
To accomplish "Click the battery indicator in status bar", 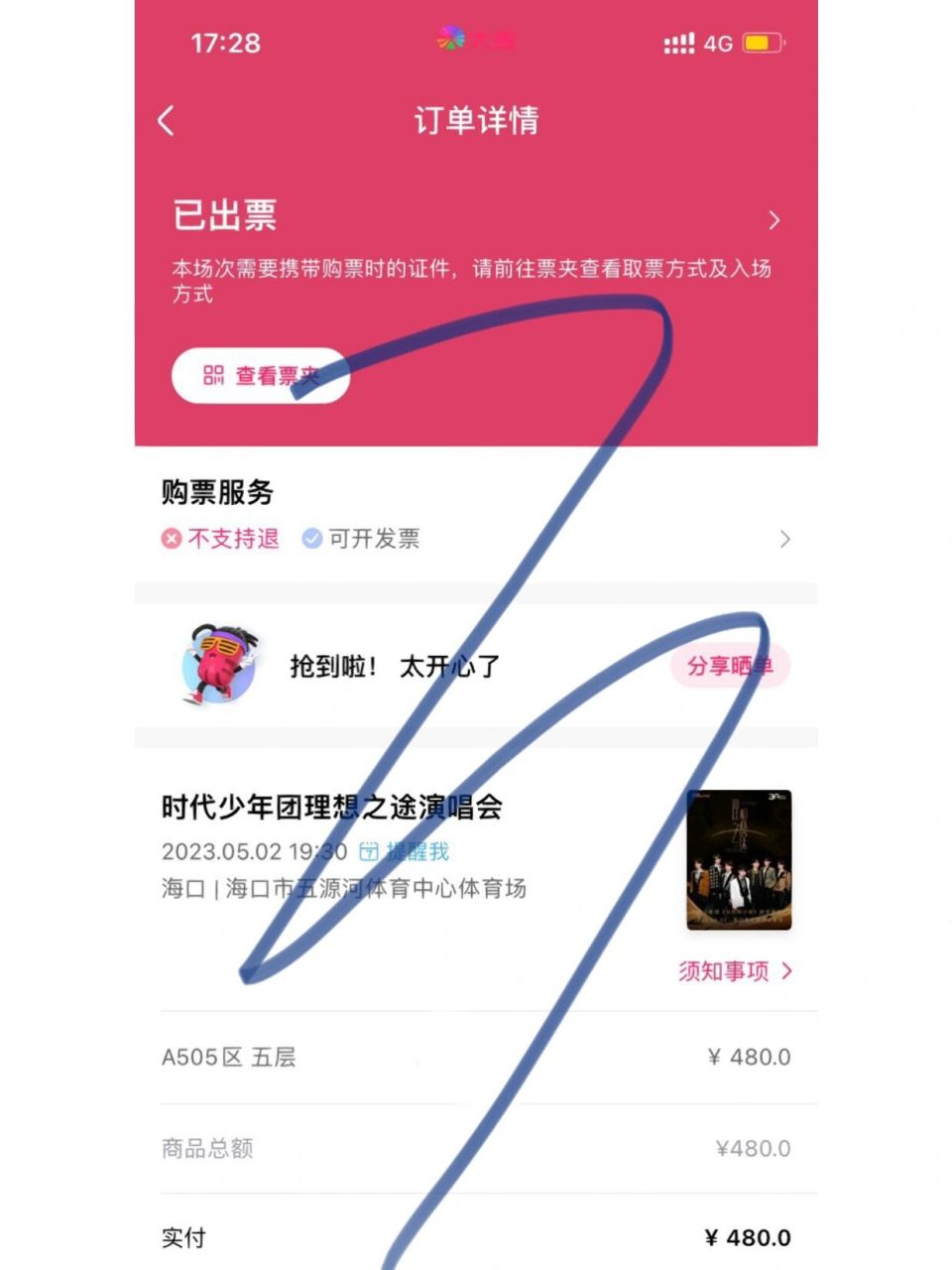I will tap(763, 44).
